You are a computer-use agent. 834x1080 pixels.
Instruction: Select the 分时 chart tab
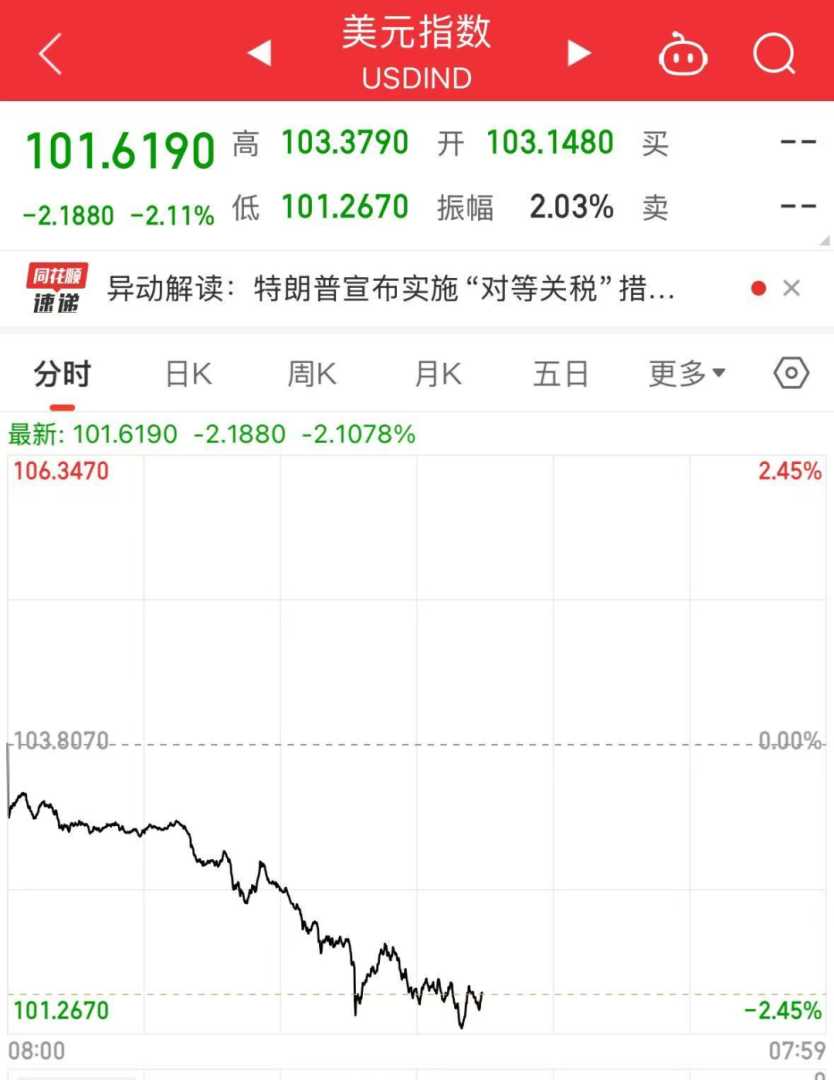click(62, 375)
